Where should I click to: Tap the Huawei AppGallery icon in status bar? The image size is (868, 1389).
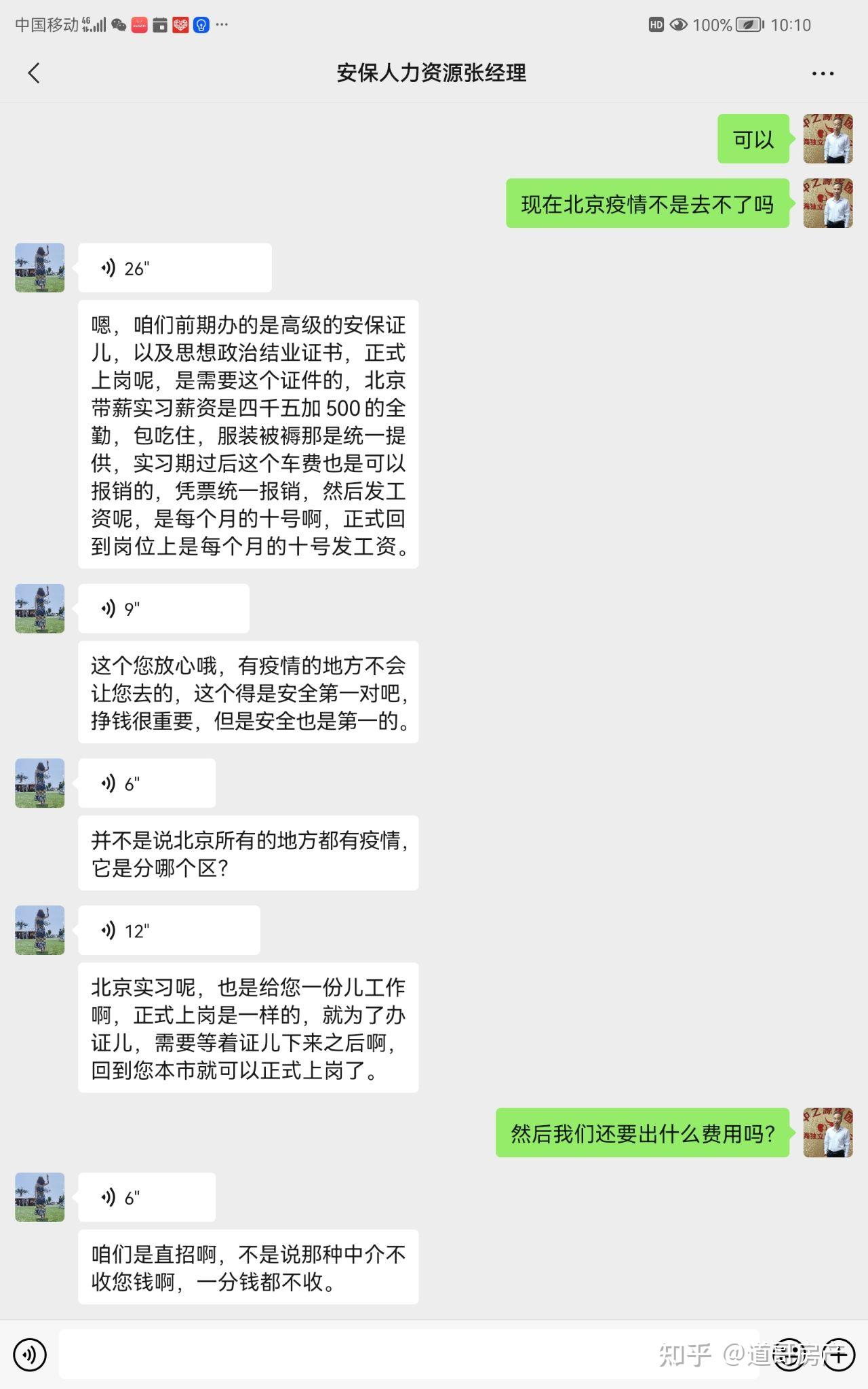[139, 24]
